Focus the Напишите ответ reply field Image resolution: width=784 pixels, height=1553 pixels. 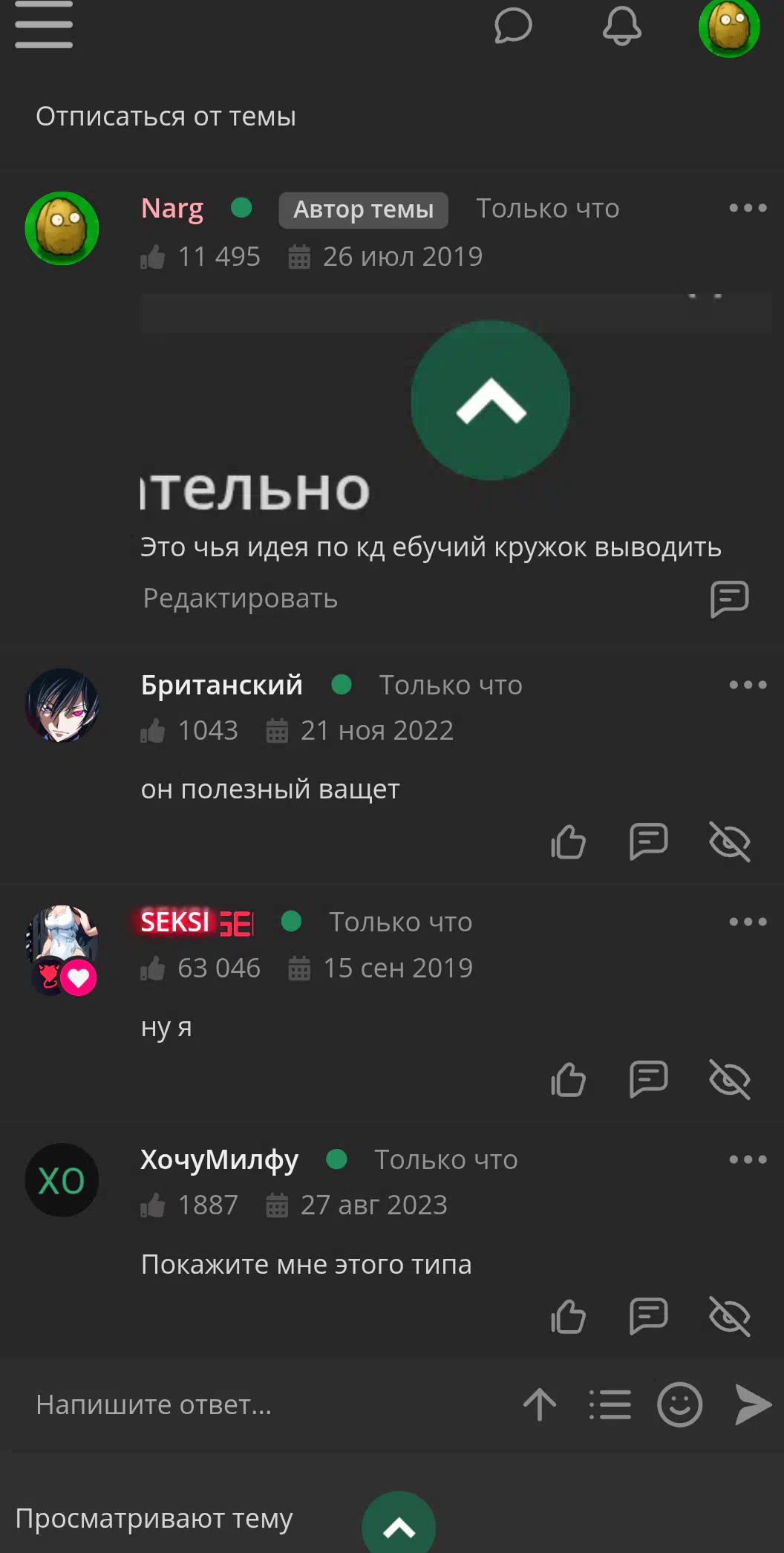[x=267, y=1405]
